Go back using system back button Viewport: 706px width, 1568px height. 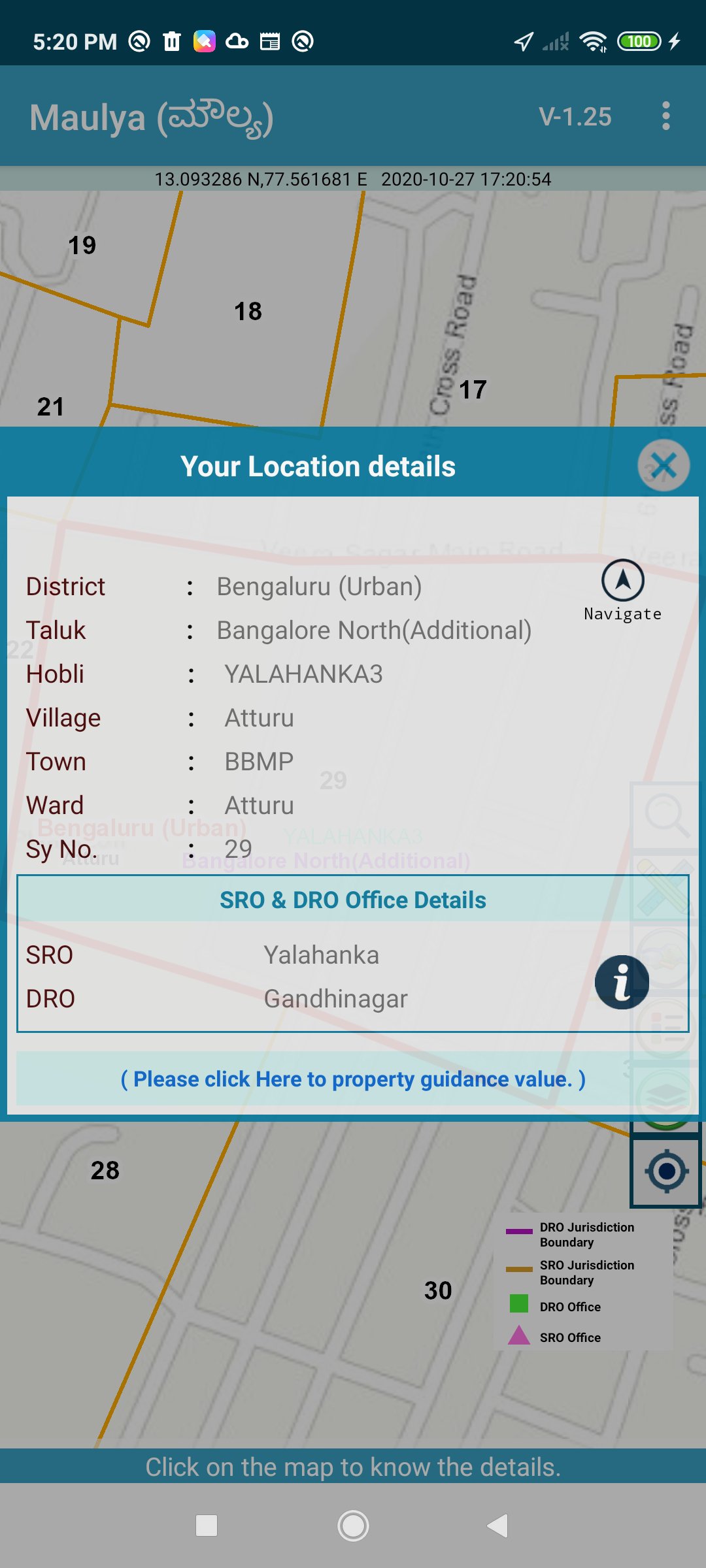click(498, 1526)
